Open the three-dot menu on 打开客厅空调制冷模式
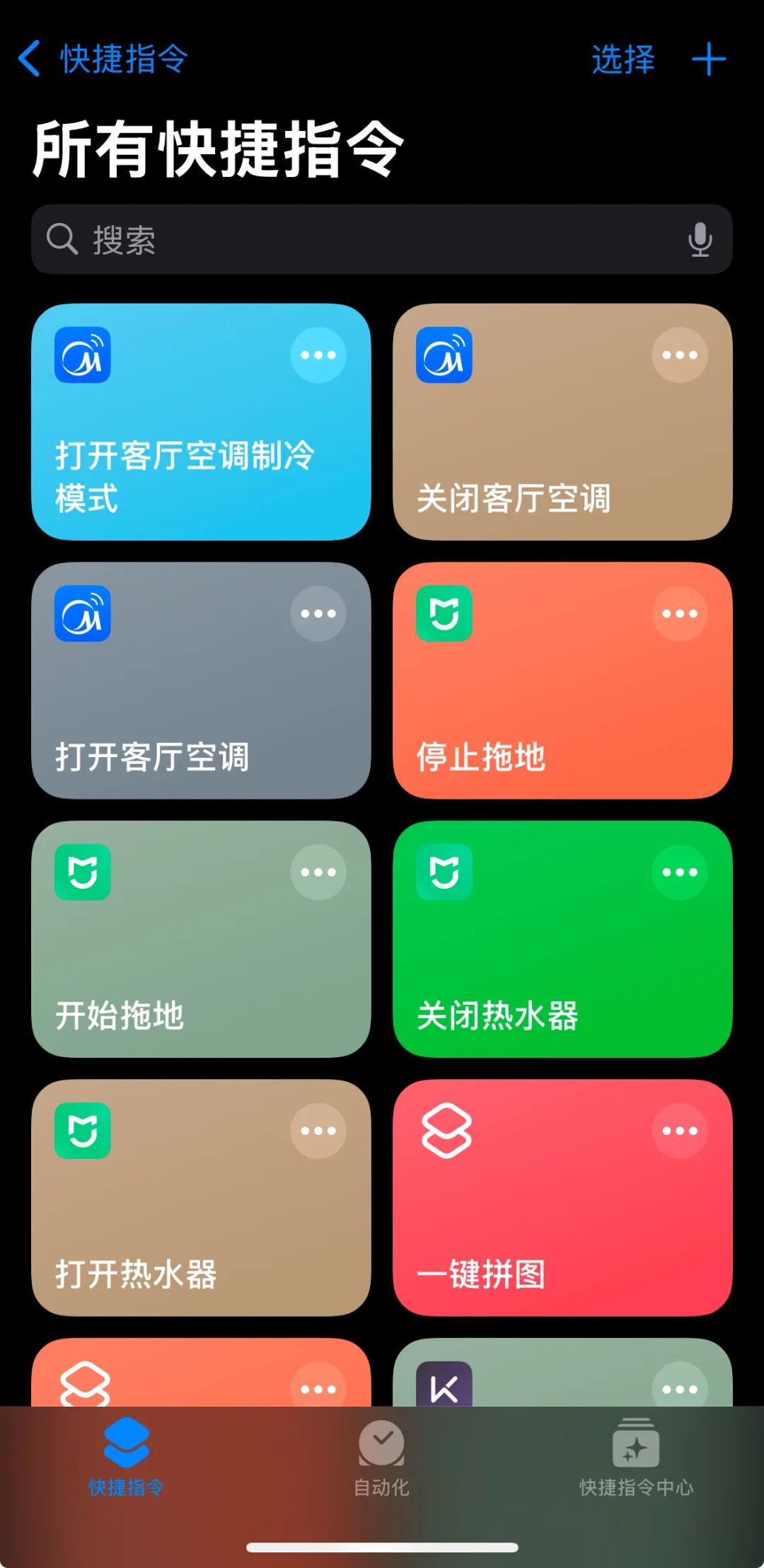The image size is (764, 1568). click(318, 355)
